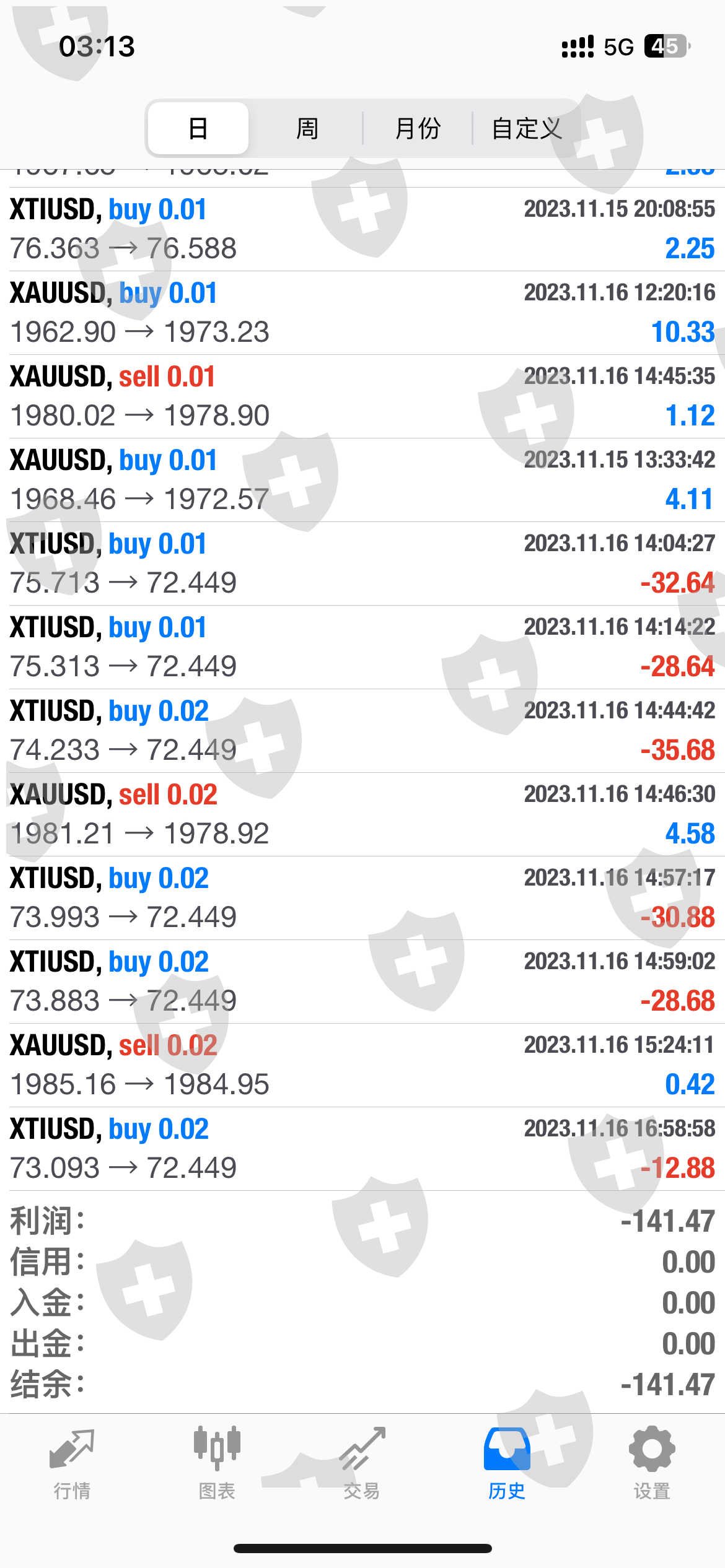The image size is (725, 1568).
Task: Select the 日 period segment
Action: 198,128
